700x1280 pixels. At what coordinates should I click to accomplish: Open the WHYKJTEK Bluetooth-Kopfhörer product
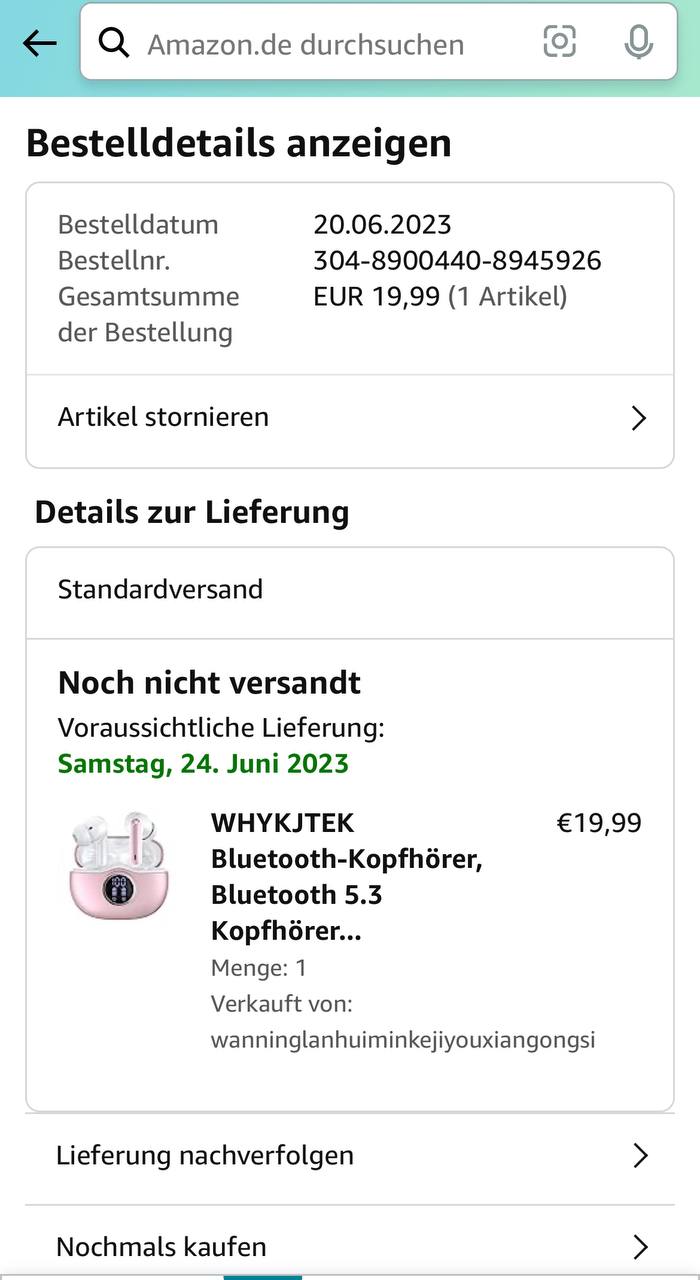346,877
